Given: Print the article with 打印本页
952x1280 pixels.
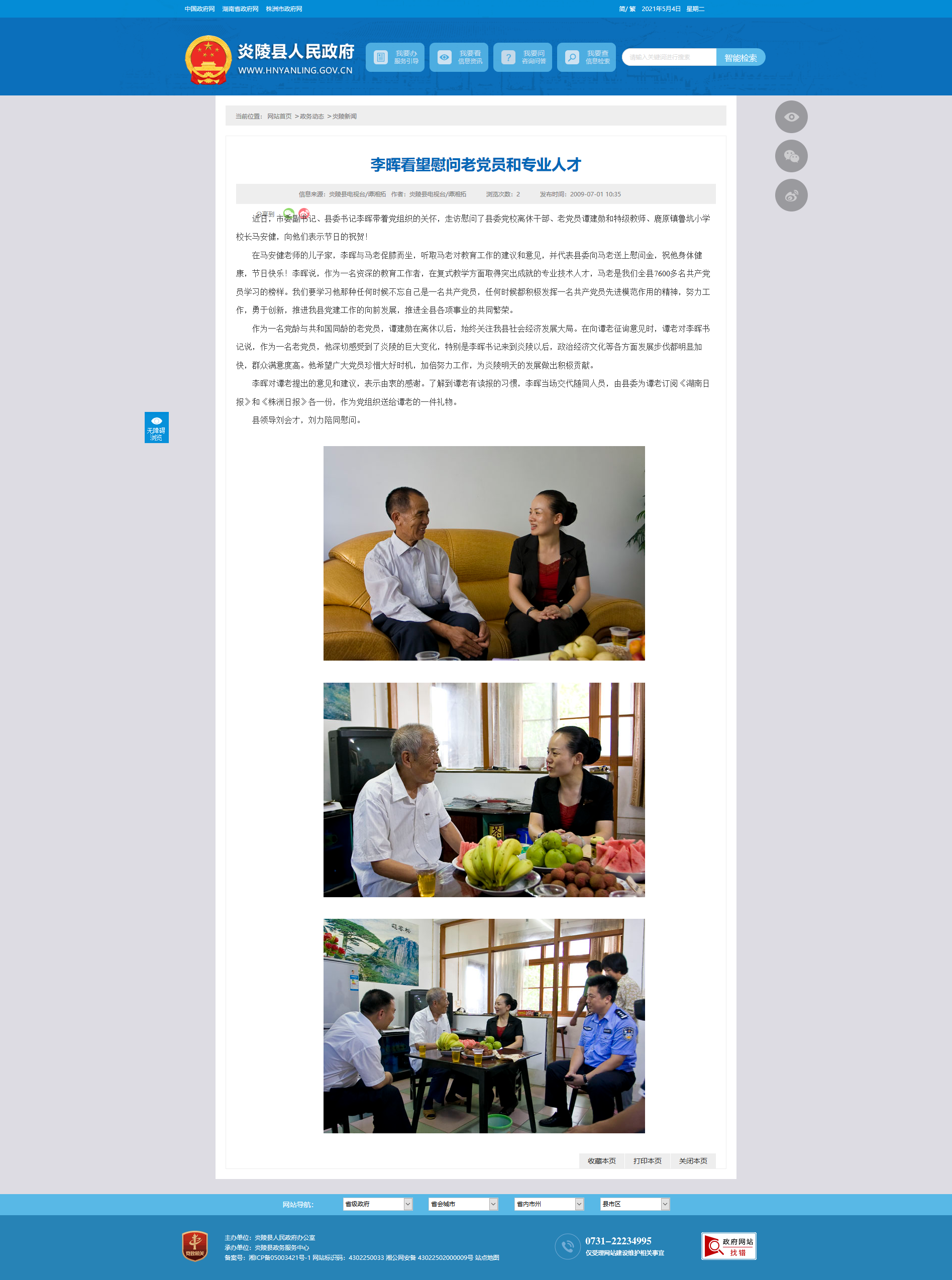Looking at the screenshot, I should coord(647,1161).
